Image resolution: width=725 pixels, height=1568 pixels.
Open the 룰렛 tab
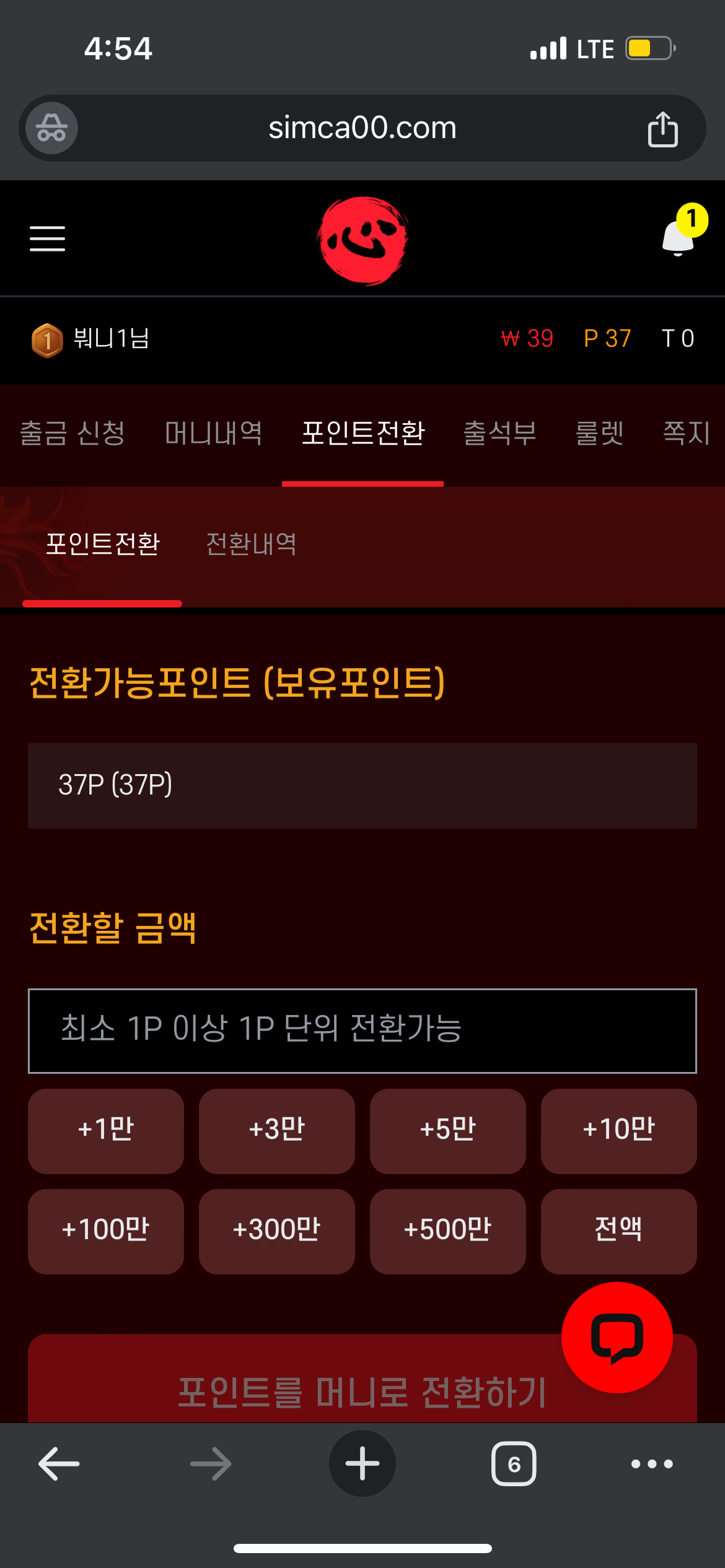click(599, 433)
